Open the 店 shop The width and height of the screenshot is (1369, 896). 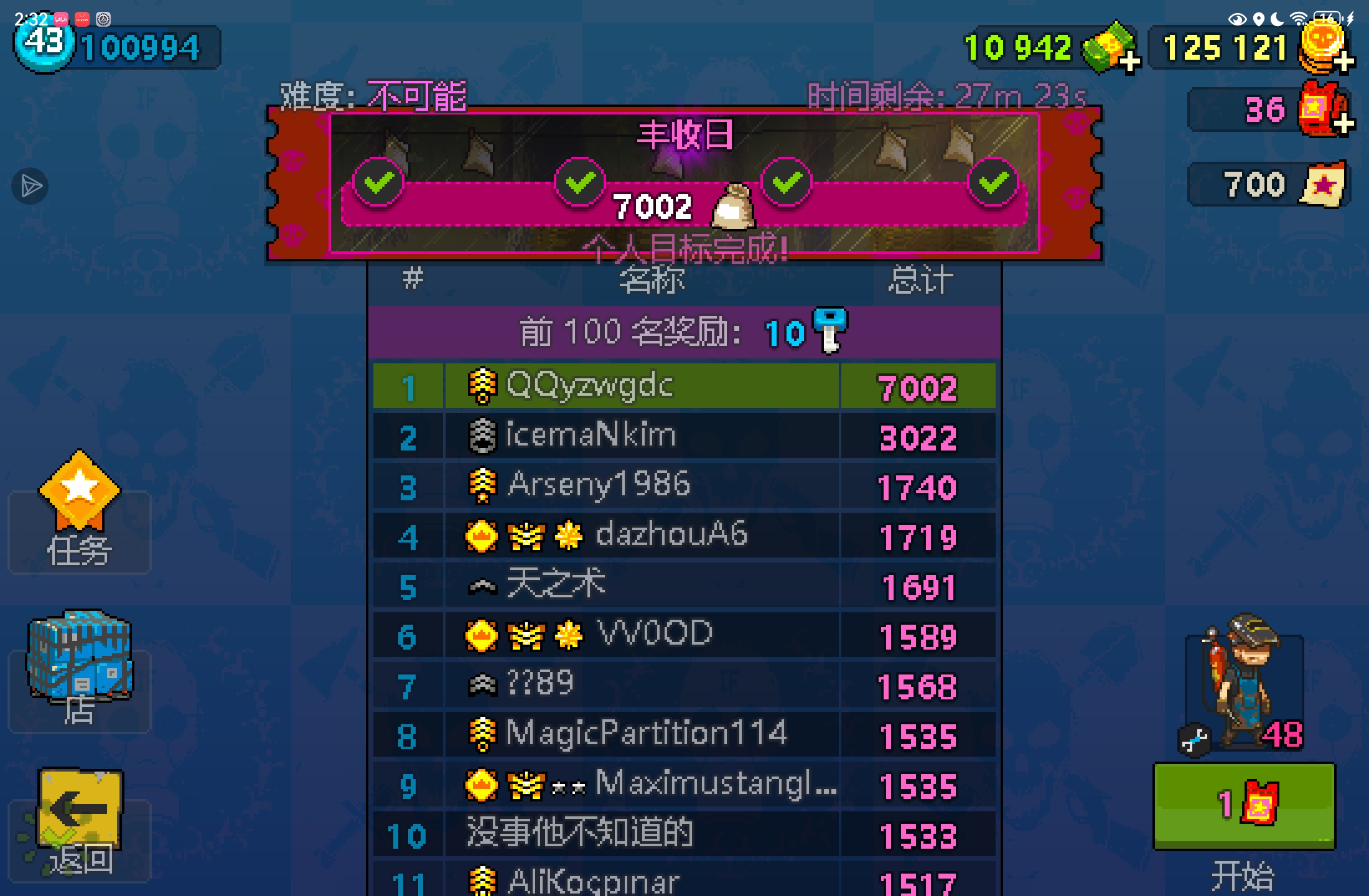click(x=80, y=672)
